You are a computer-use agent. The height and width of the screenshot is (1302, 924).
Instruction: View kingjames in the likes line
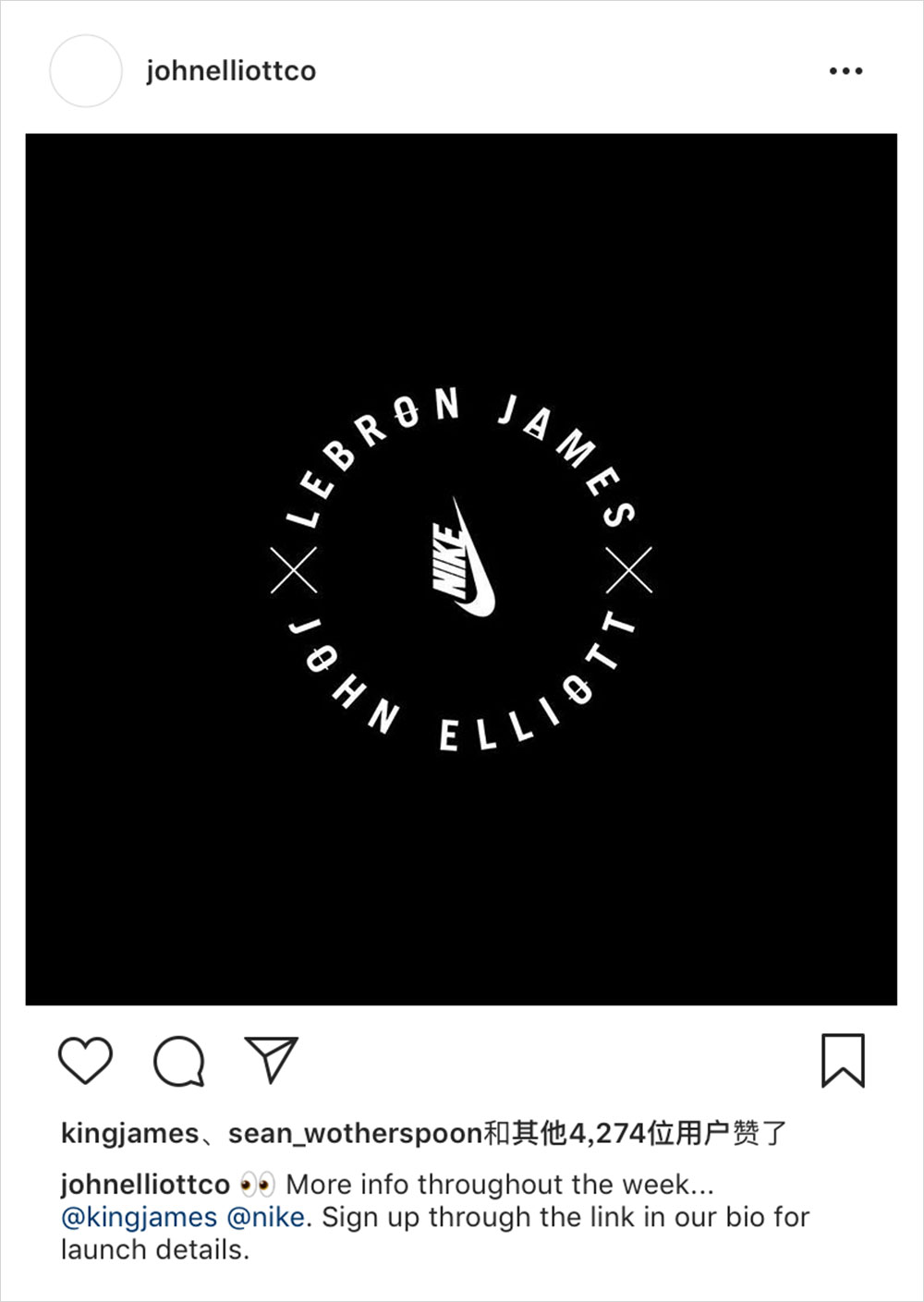[129, 1133]
